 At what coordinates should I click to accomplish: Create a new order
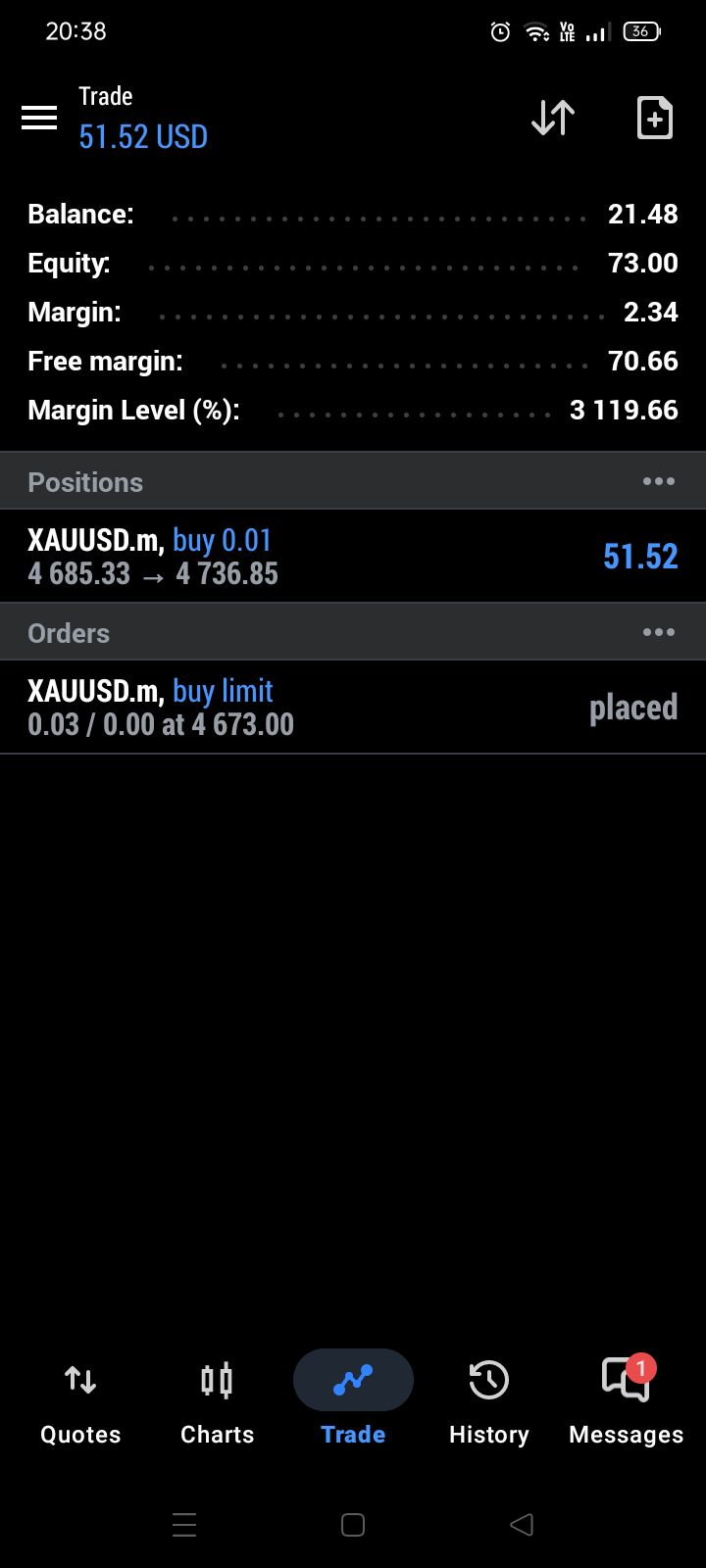click(x=655, y=119)
